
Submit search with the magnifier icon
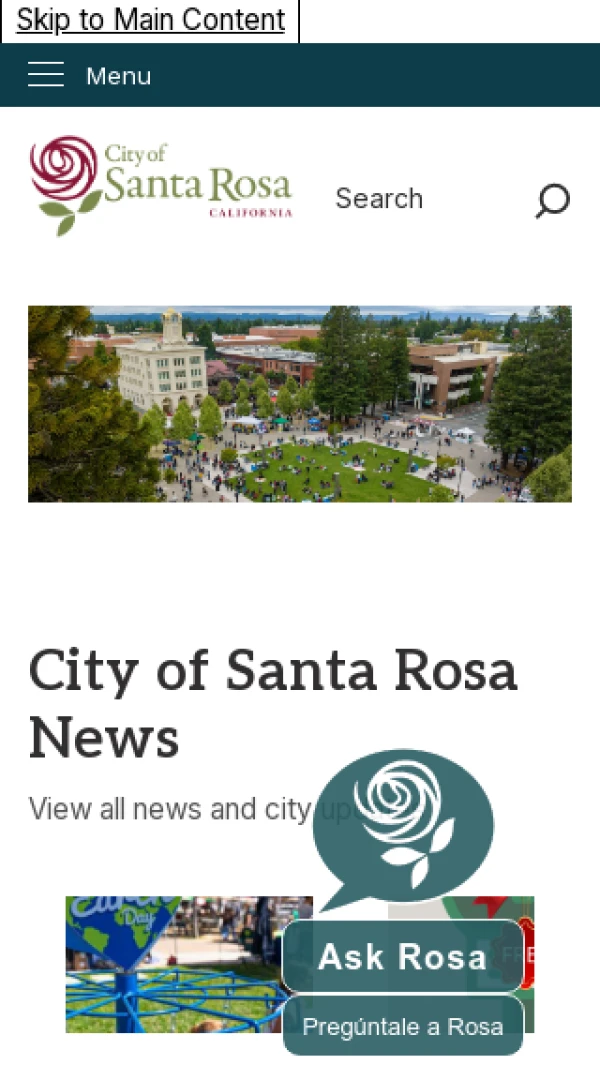552,200
